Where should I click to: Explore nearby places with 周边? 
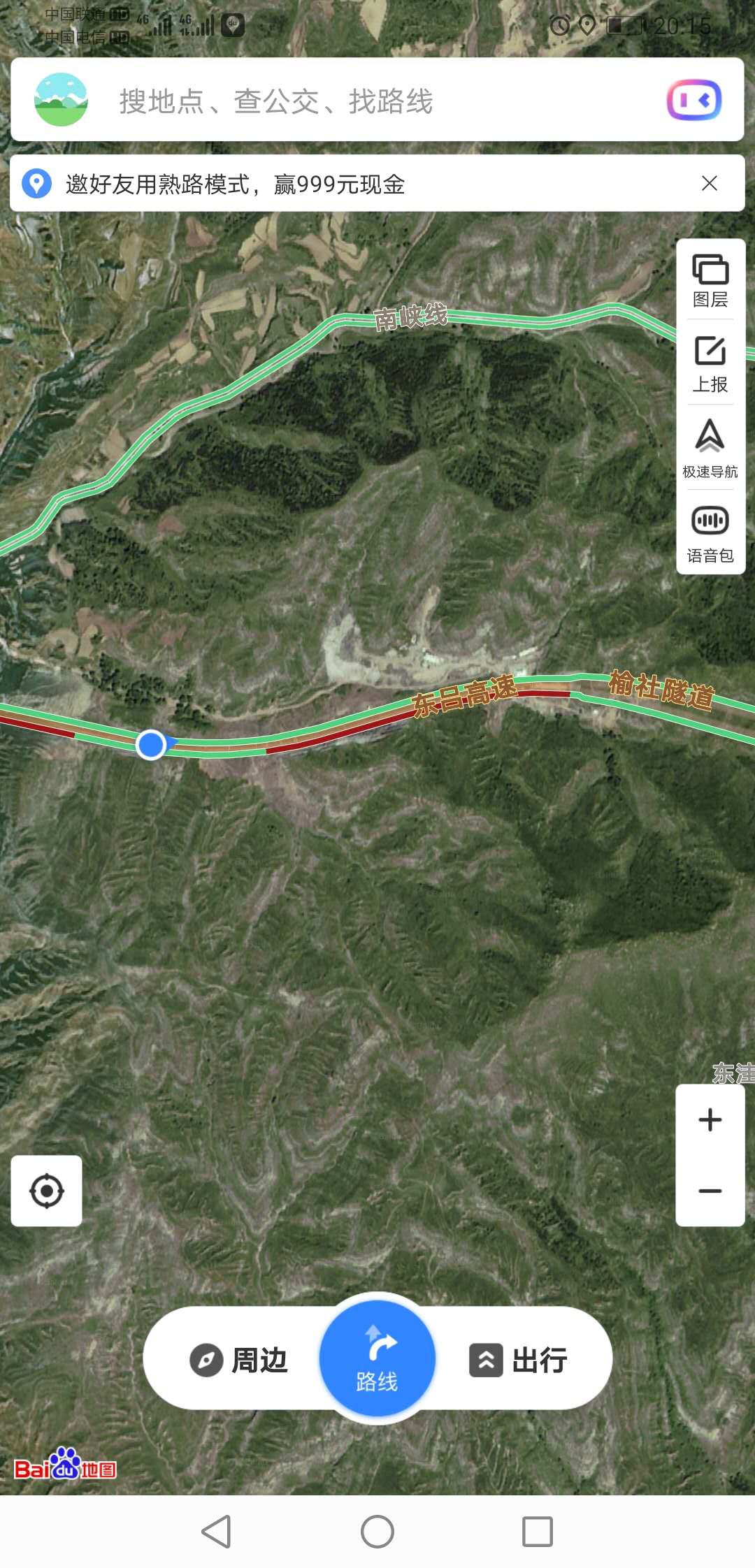pos(239,1360)
